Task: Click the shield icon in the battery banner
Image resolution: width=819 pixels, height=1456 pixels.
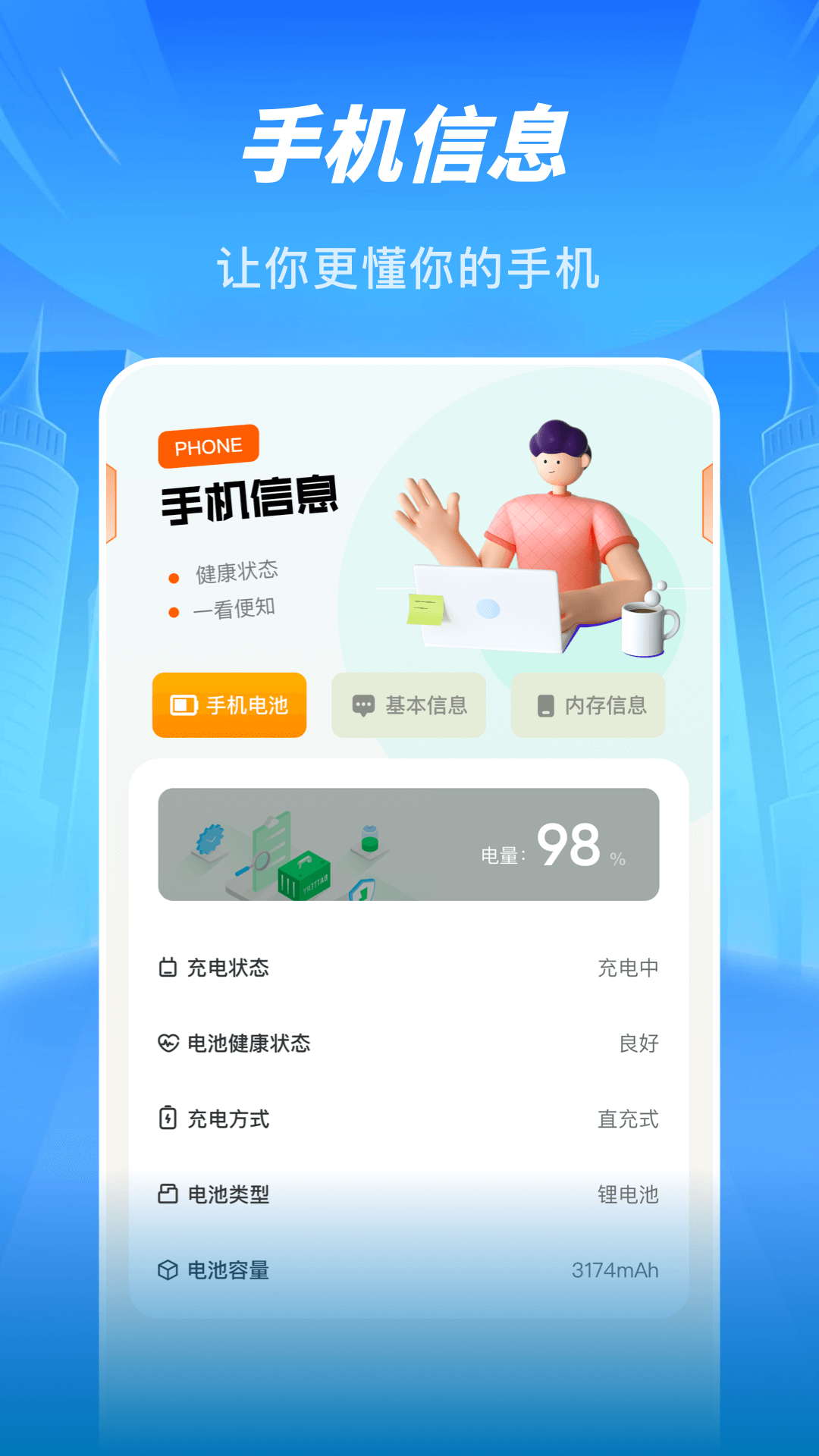Action: tap(362, 889)
